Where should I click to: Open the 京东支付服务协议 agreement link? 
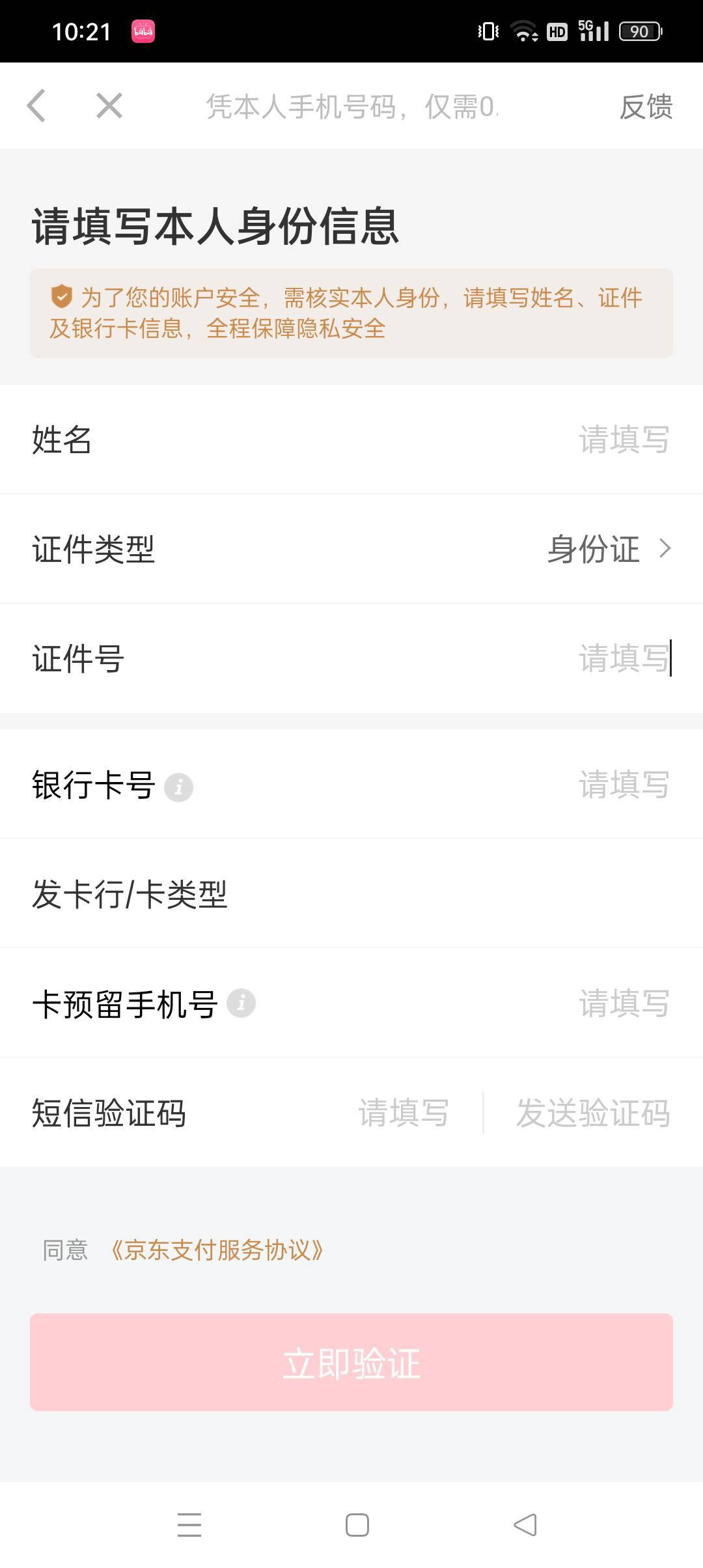(x=217, y=1250)
